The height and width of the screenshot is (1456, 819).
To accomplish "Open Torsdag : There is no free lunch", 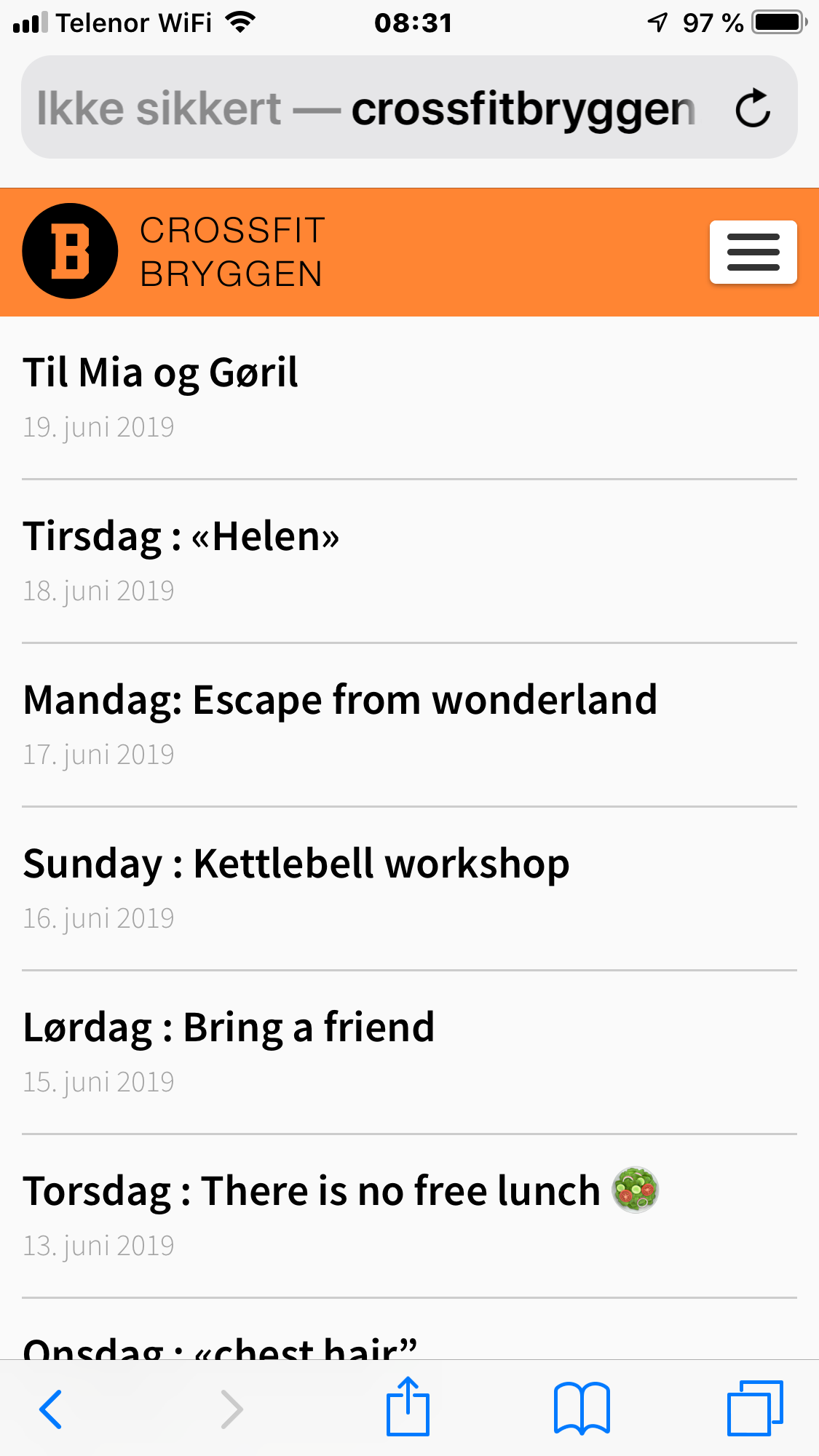I will pos(312,1192).
